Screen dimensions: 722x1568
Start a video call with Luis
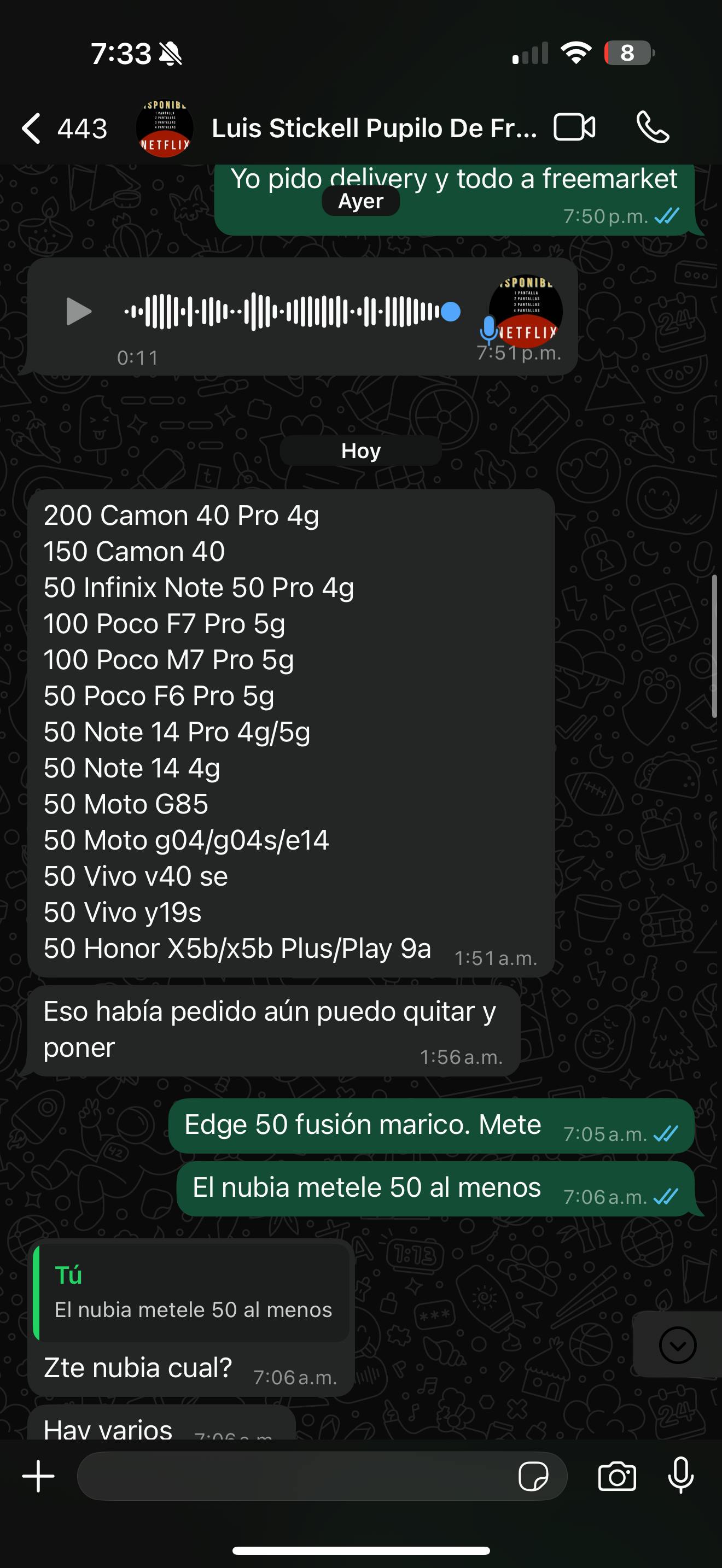575,128
